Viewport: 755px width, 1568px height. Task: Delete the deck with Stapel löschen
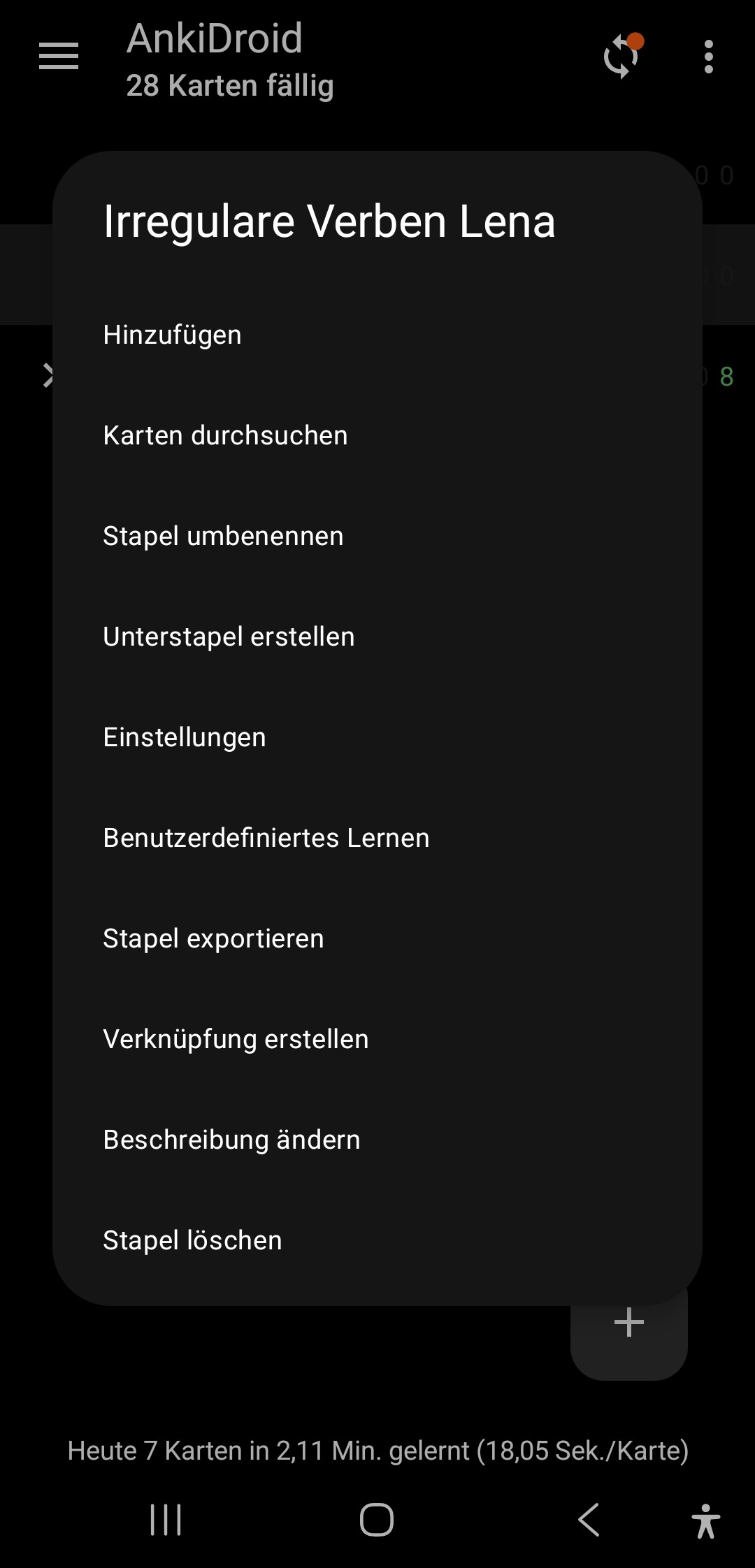click(377, 1240)
